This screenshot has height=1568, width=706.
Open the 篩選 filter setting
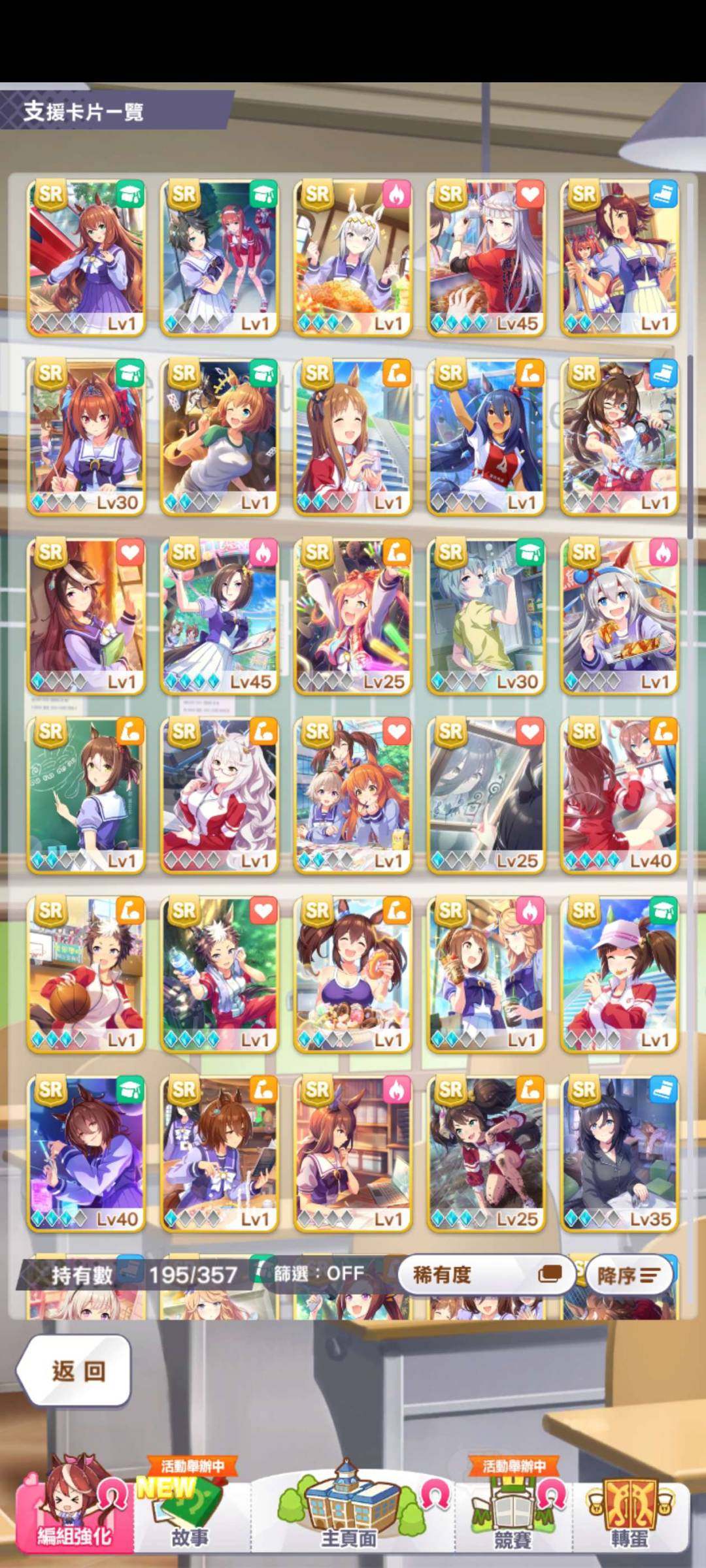pos(318,1273)
